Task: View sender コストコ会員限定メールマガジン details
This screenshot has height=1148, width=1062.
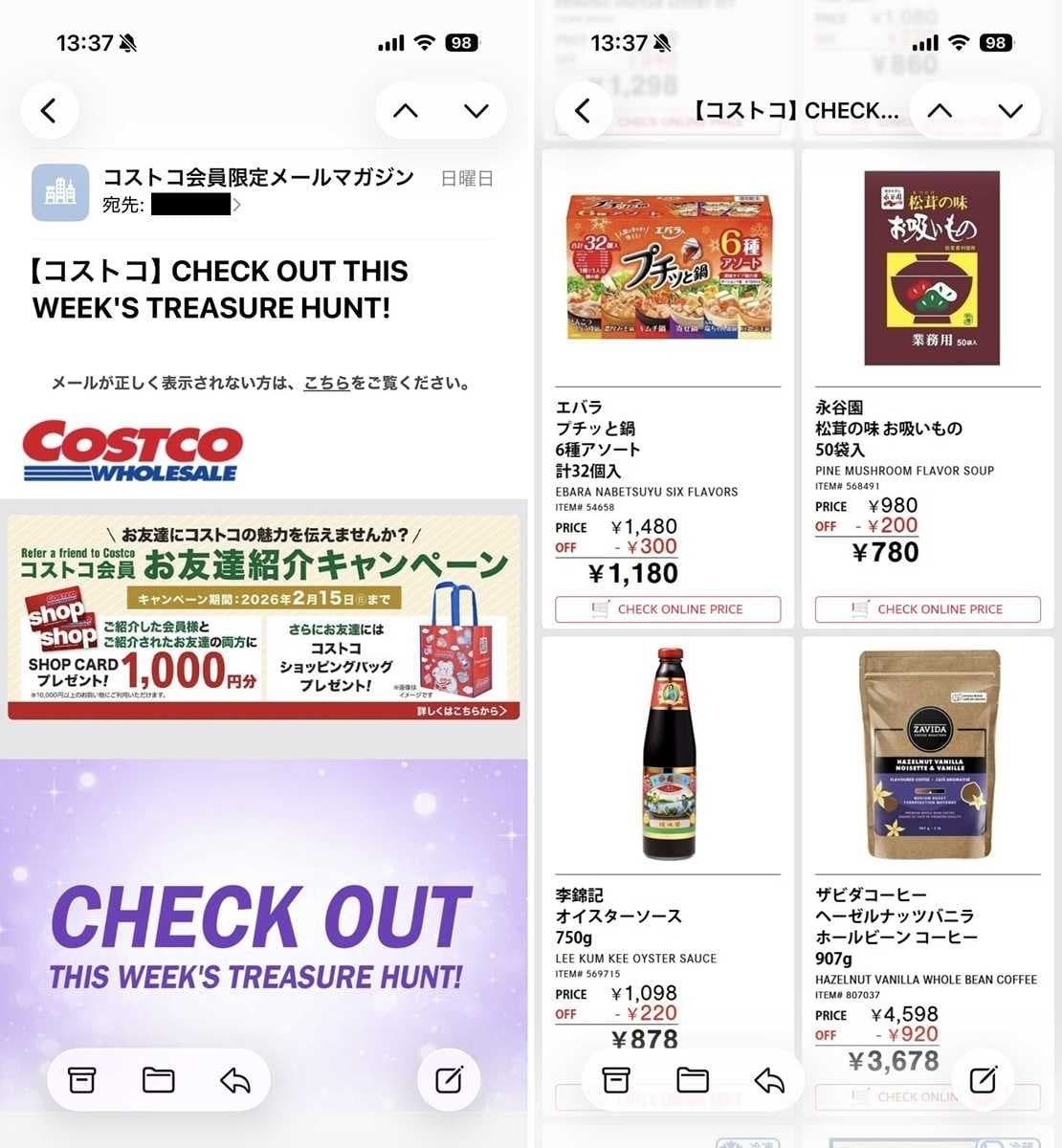Action: [258, 178]
